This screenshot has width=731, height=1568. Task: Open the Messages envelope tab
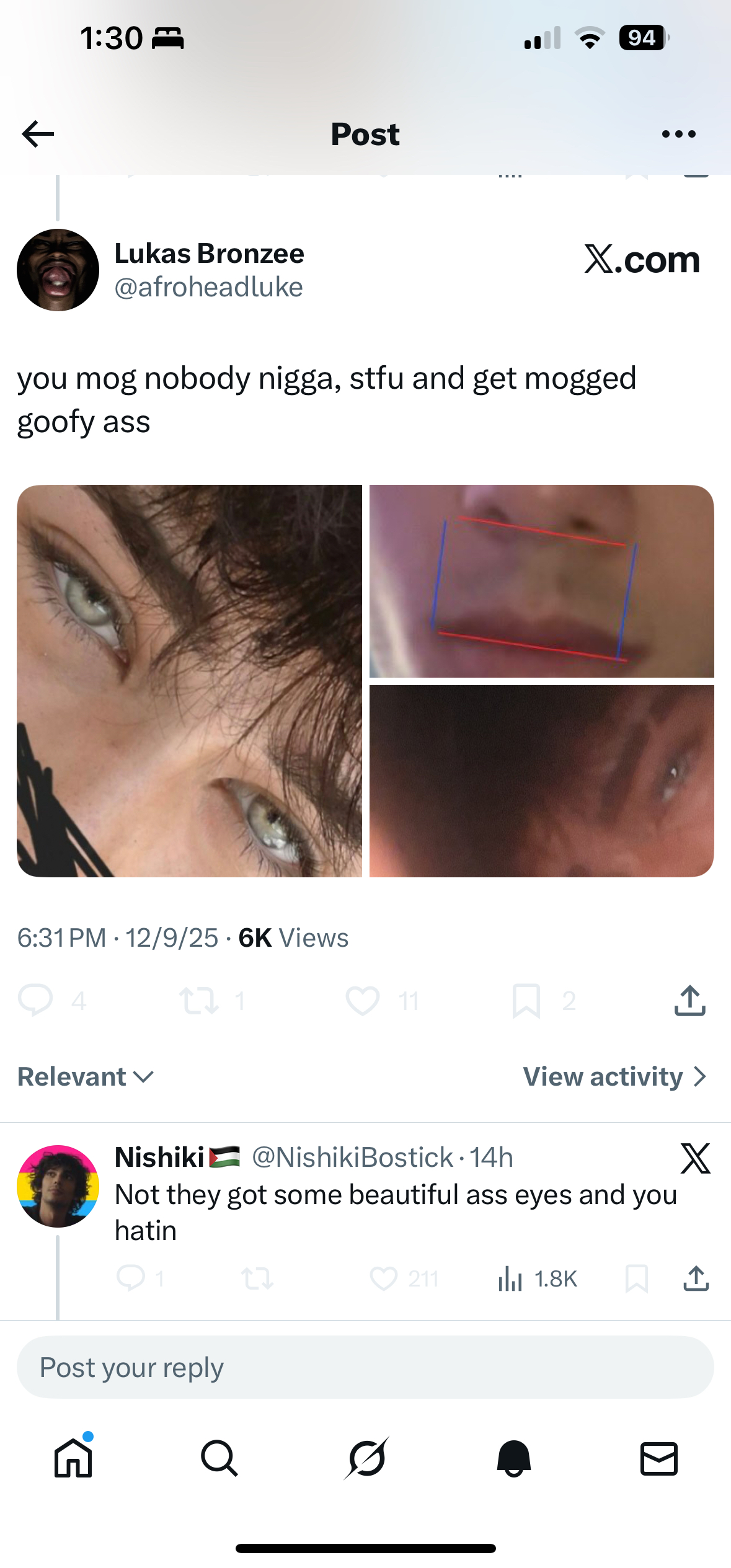[658, 1458]
